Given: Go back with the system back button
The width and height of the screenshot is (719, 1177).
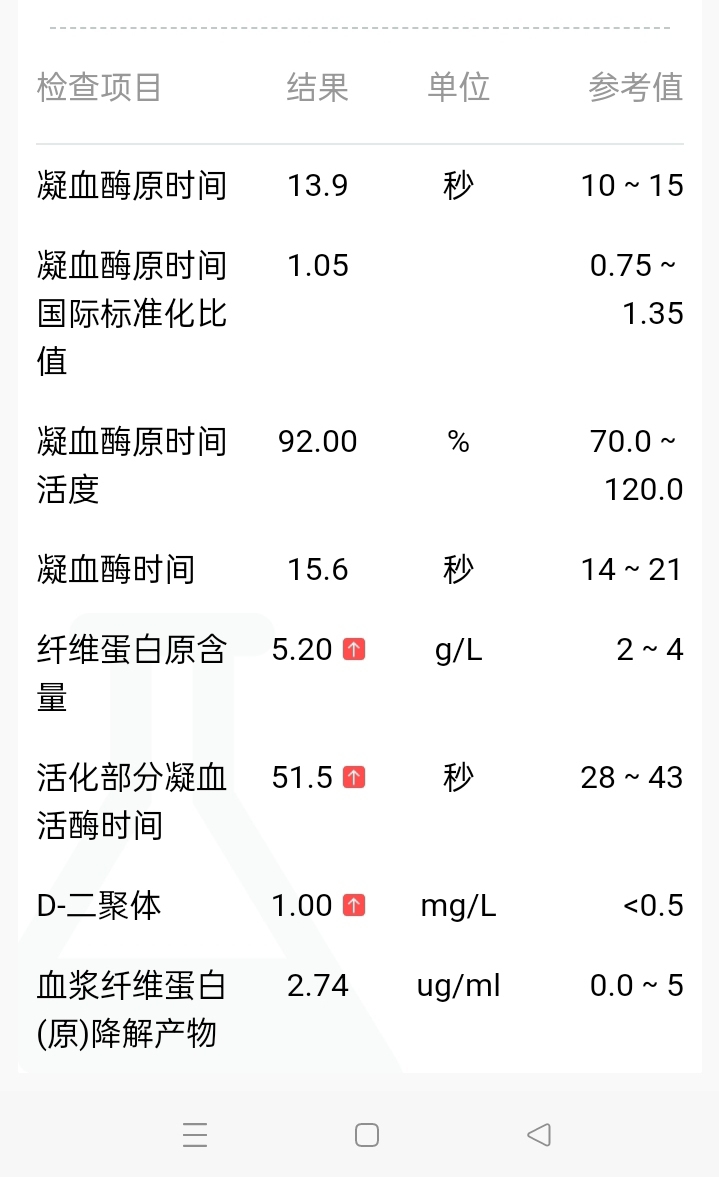Looking at the screenshot, I should pos(539,1134).
